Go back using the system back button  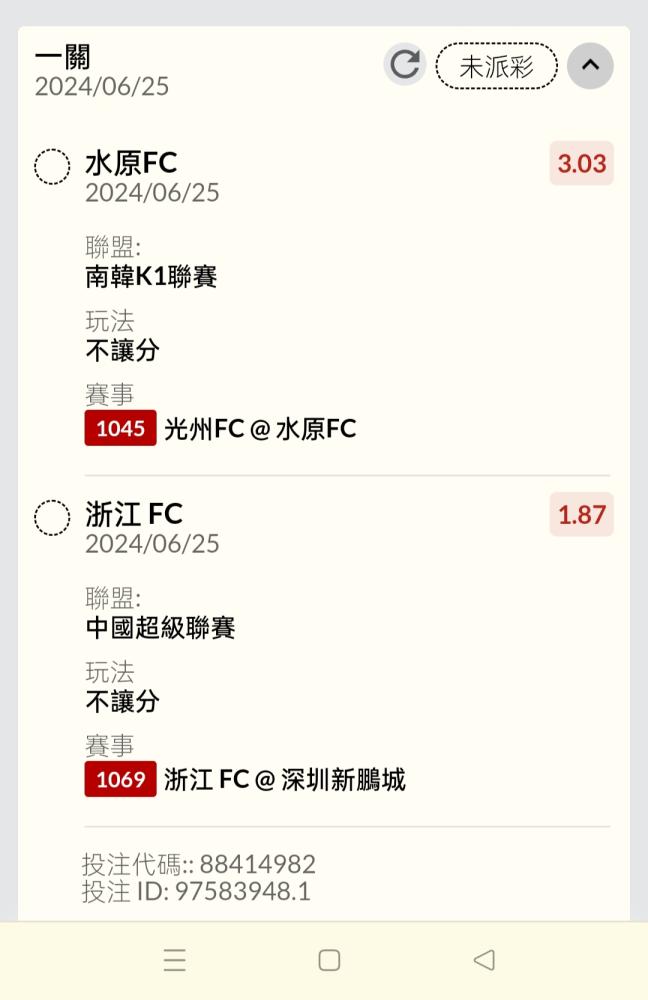(x=484, y=960)
